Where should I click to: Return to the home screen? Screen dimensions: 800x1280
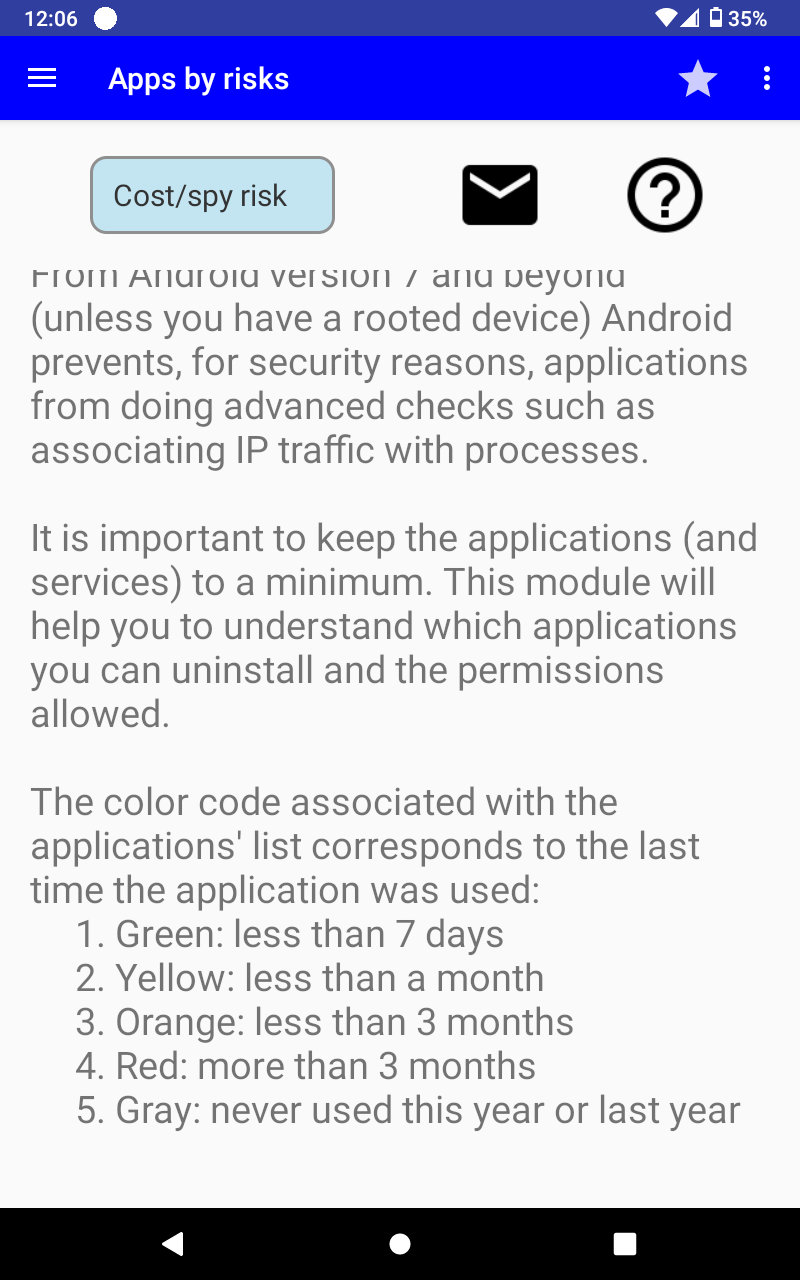[400, 1243]
